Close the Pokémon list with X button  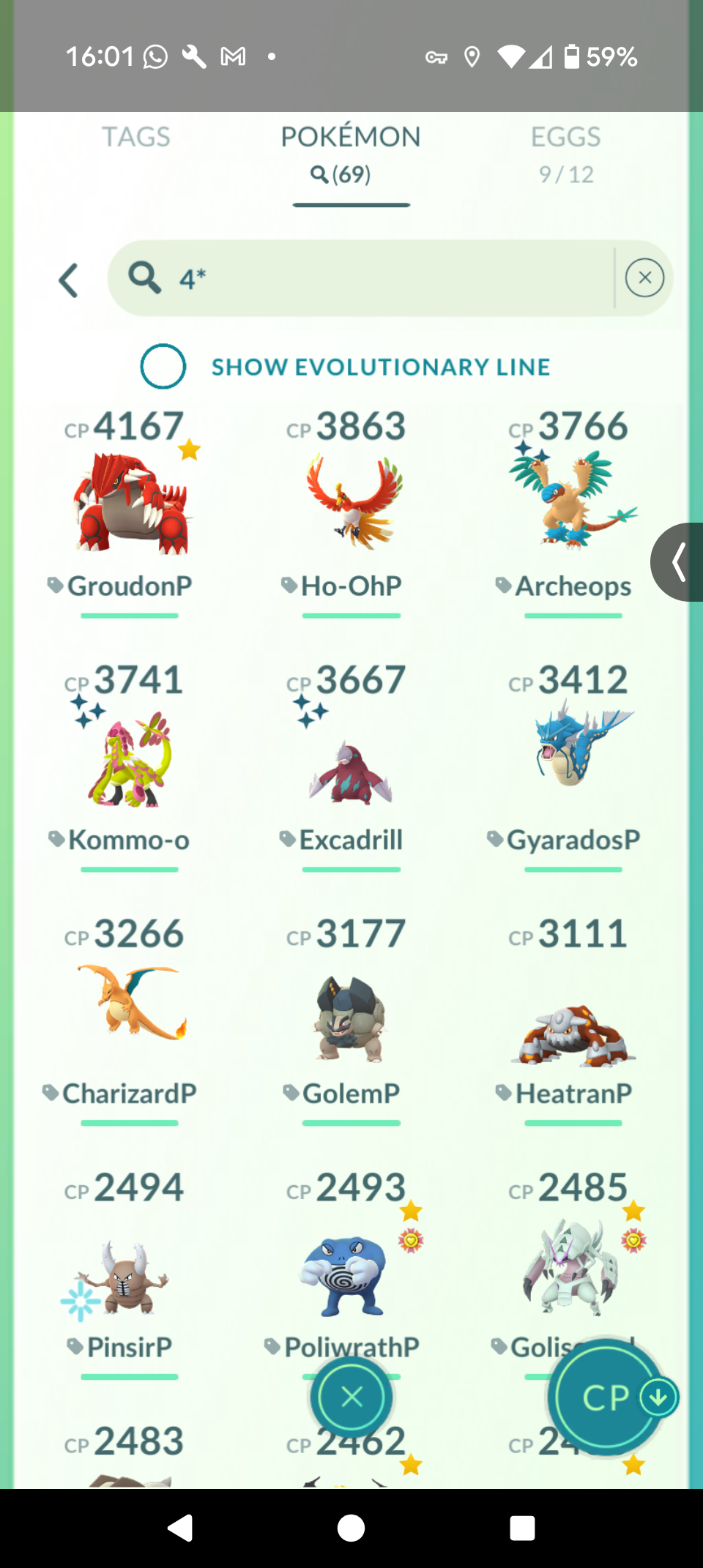[x=351, y=1397]
